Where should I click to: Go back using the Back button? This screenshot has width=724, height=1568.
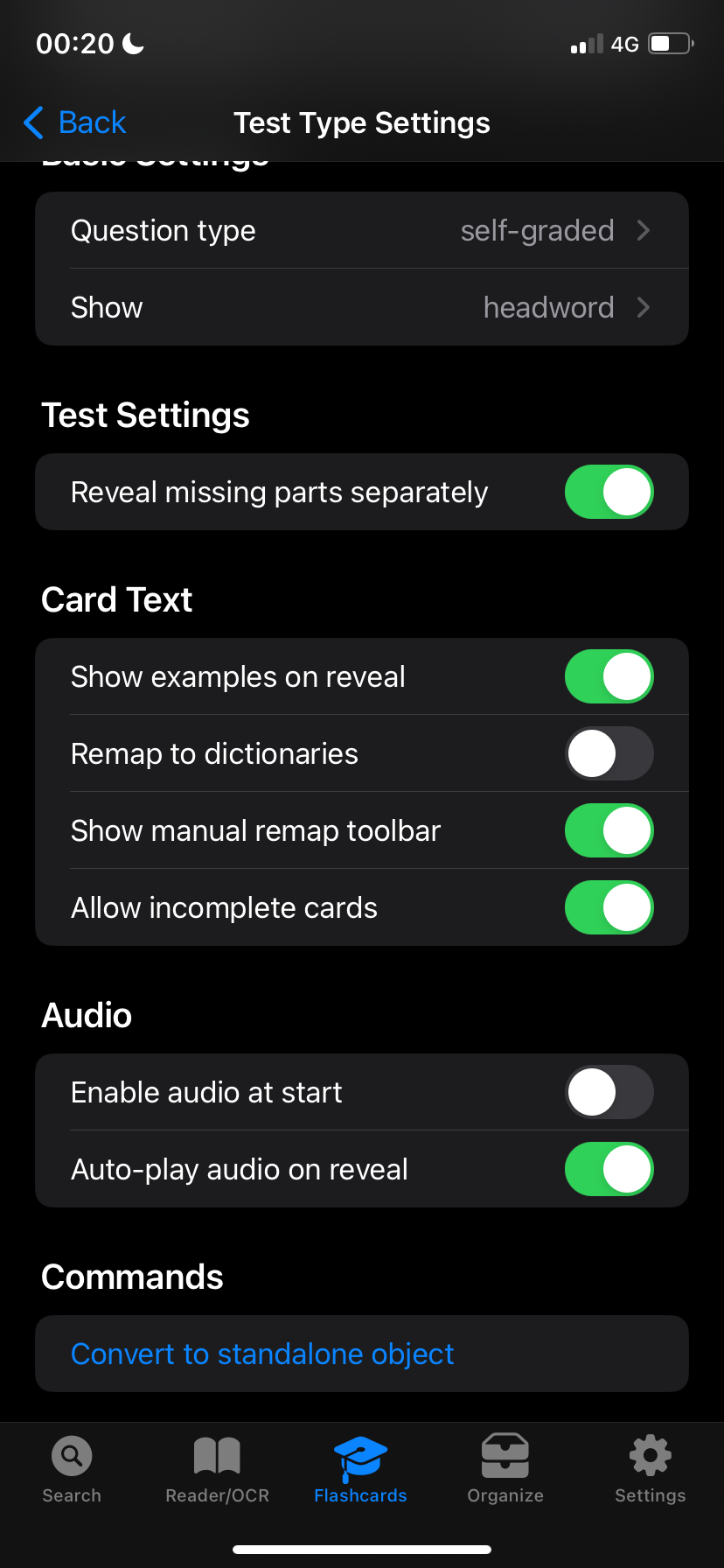74,122
